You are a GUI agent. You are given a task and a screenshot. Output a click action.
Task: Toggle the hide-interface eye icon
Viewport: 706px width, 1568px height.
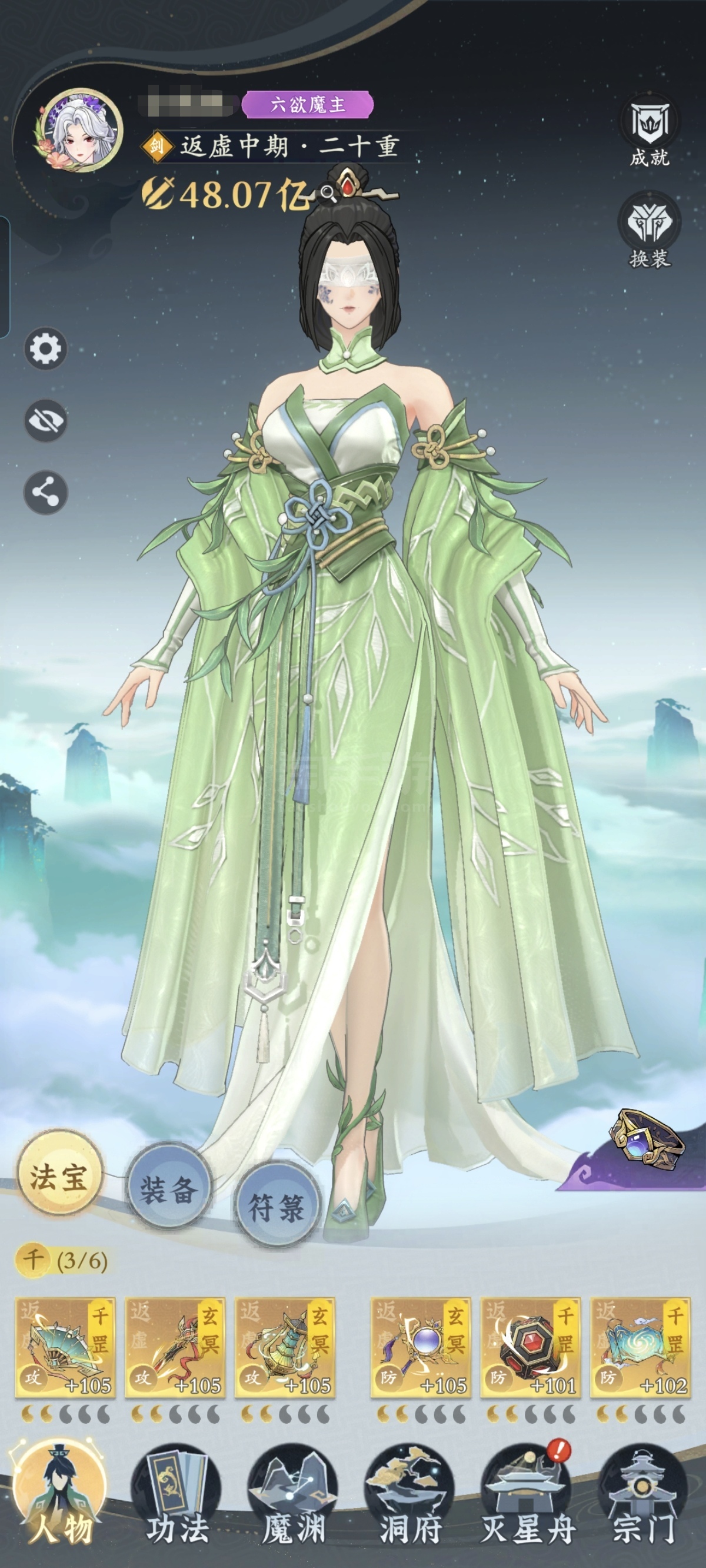click(46, 421)
